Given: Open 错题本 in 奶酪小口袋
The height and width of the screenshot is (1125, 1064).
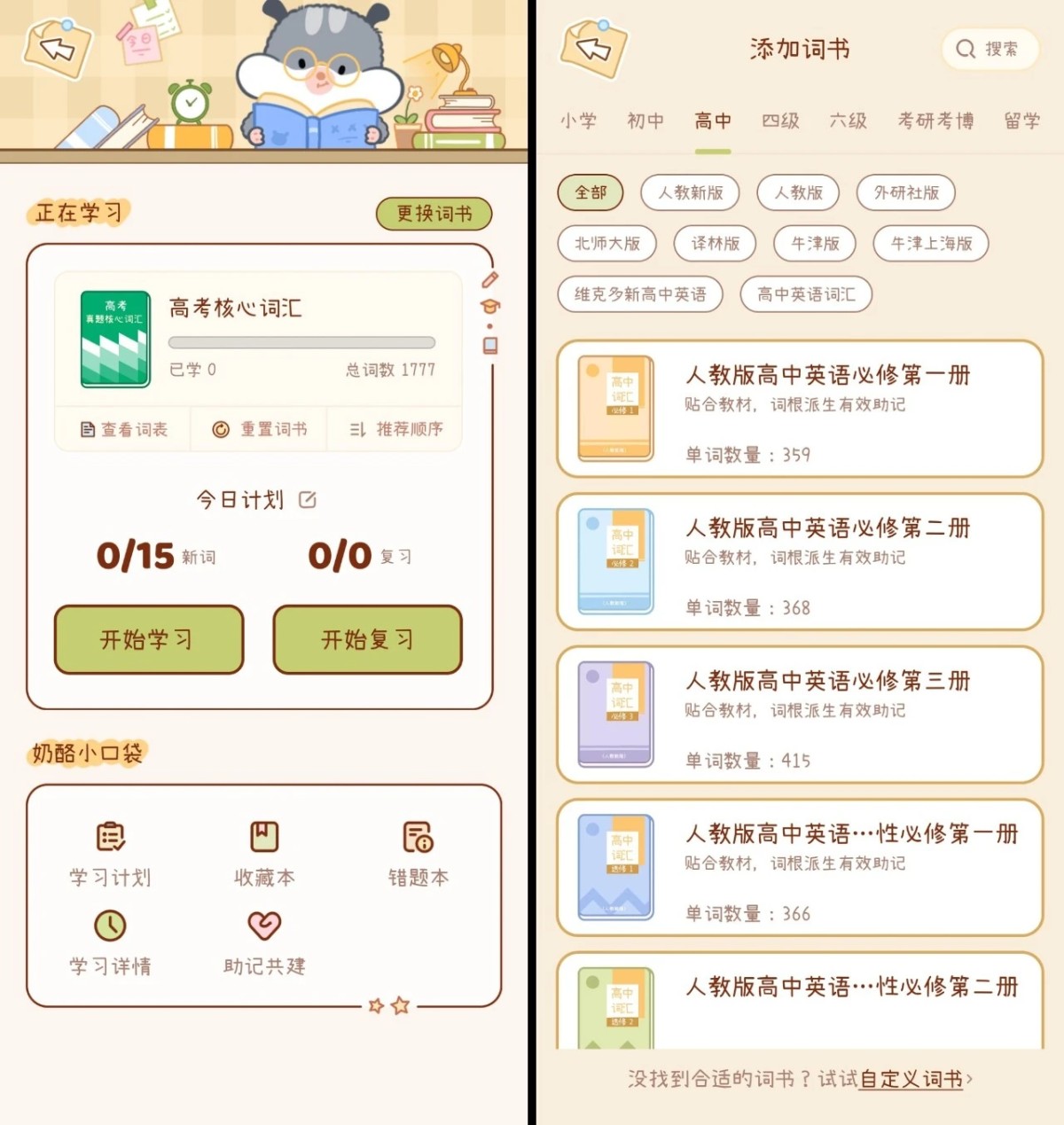Looking at the screenshot, I should (418, 853).
